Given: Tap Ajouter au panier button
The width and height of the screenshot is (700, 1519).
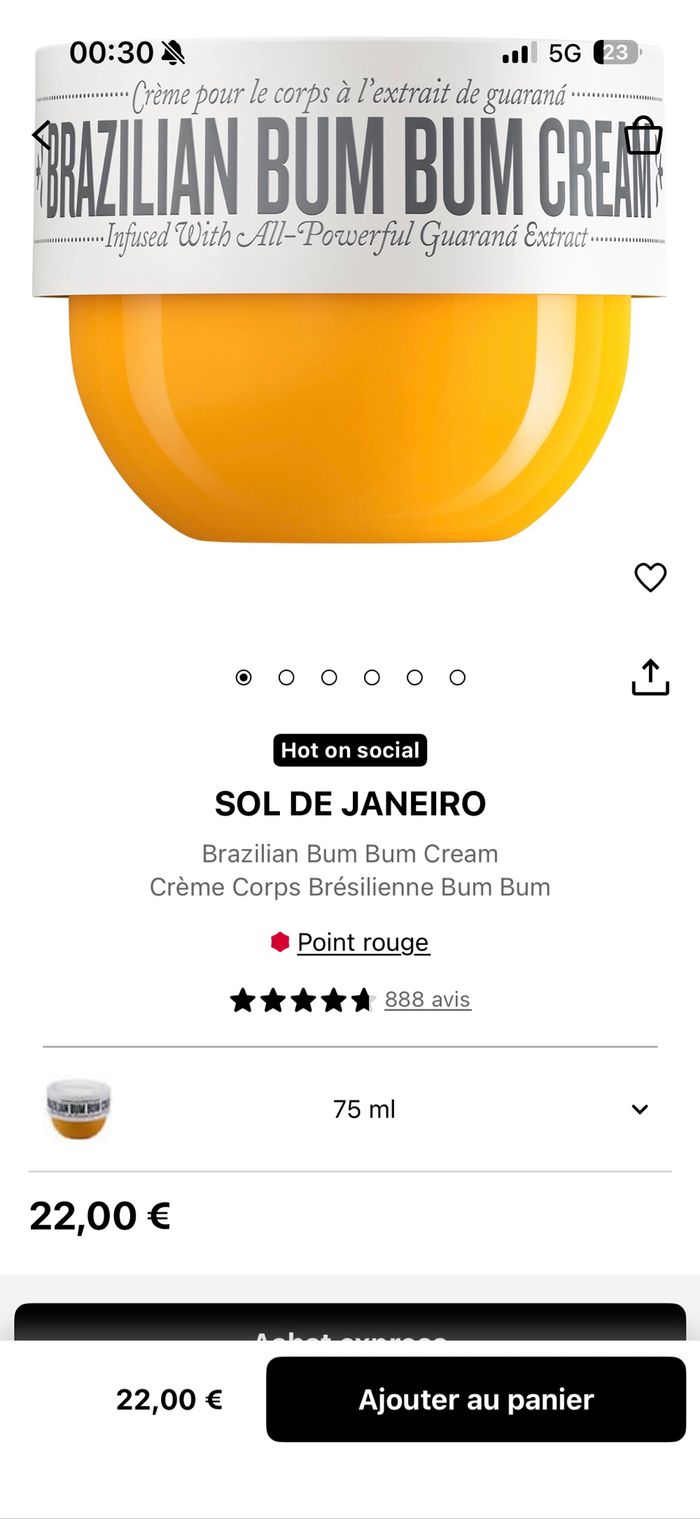Looking at the screenshot, I should tap(476, 1399).
